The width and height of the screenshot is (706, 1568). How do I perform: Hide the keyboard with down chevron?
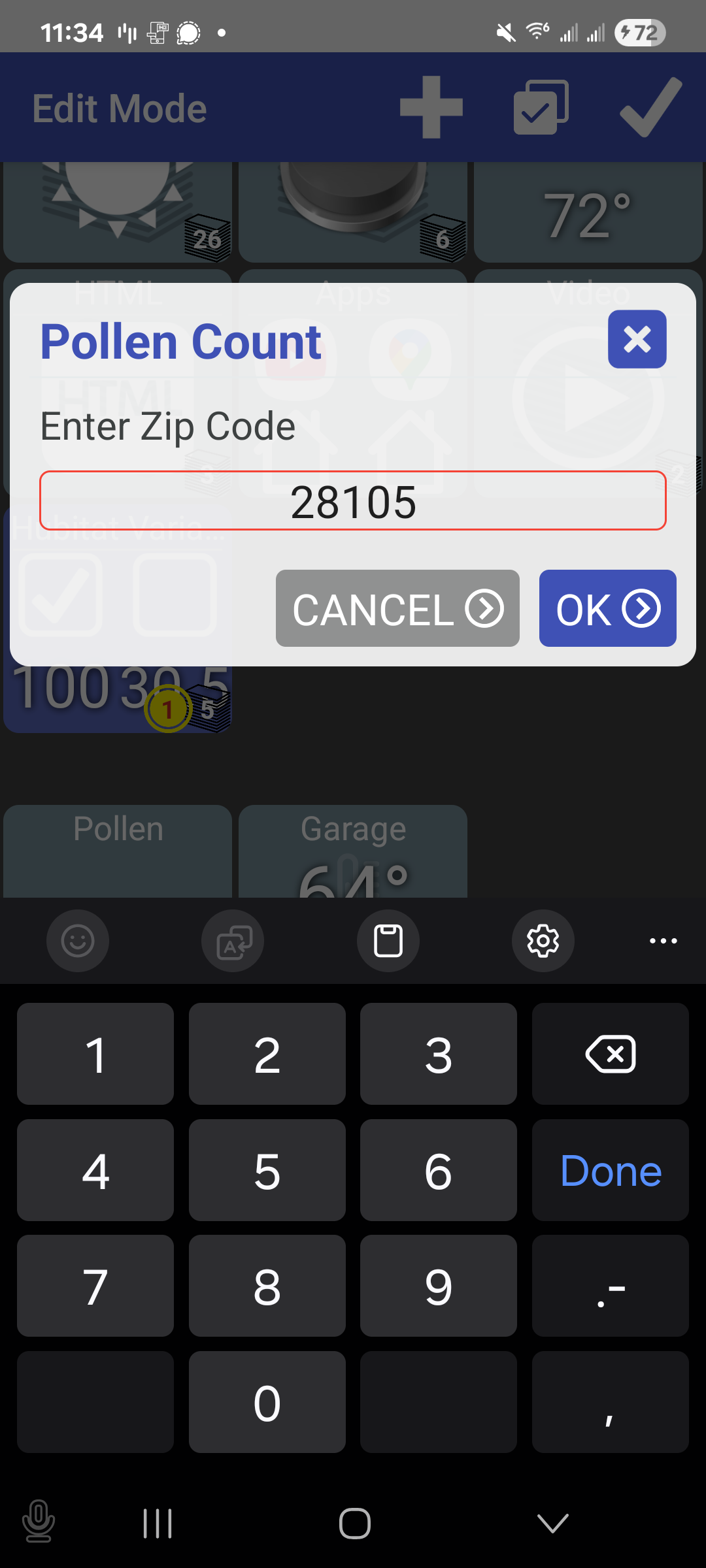coord(552,1524)
